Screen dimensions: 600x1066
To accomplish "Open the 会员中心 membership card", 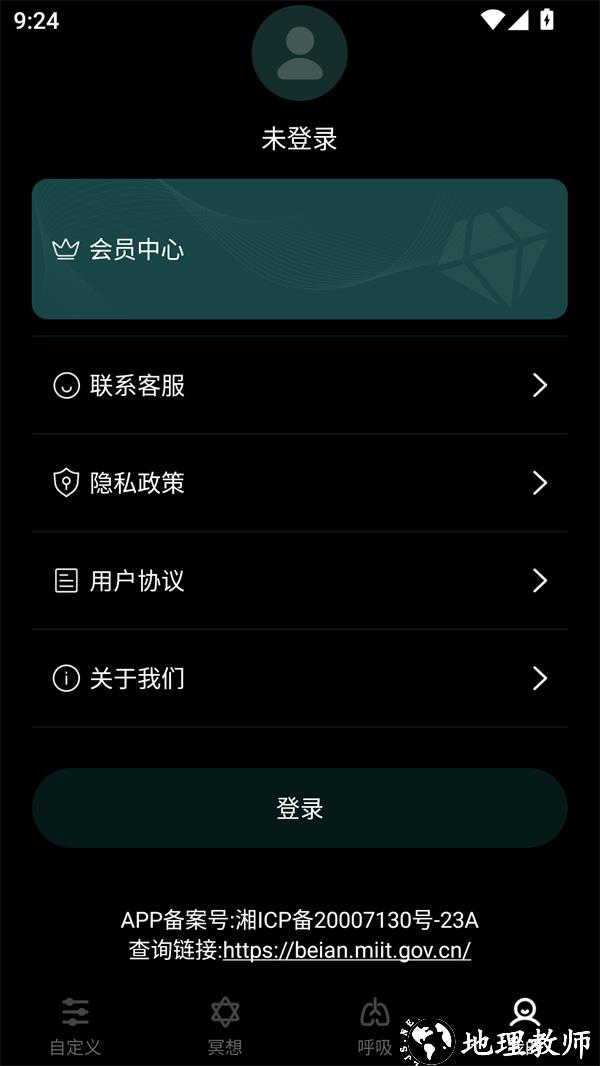I will tap(299, 249).
